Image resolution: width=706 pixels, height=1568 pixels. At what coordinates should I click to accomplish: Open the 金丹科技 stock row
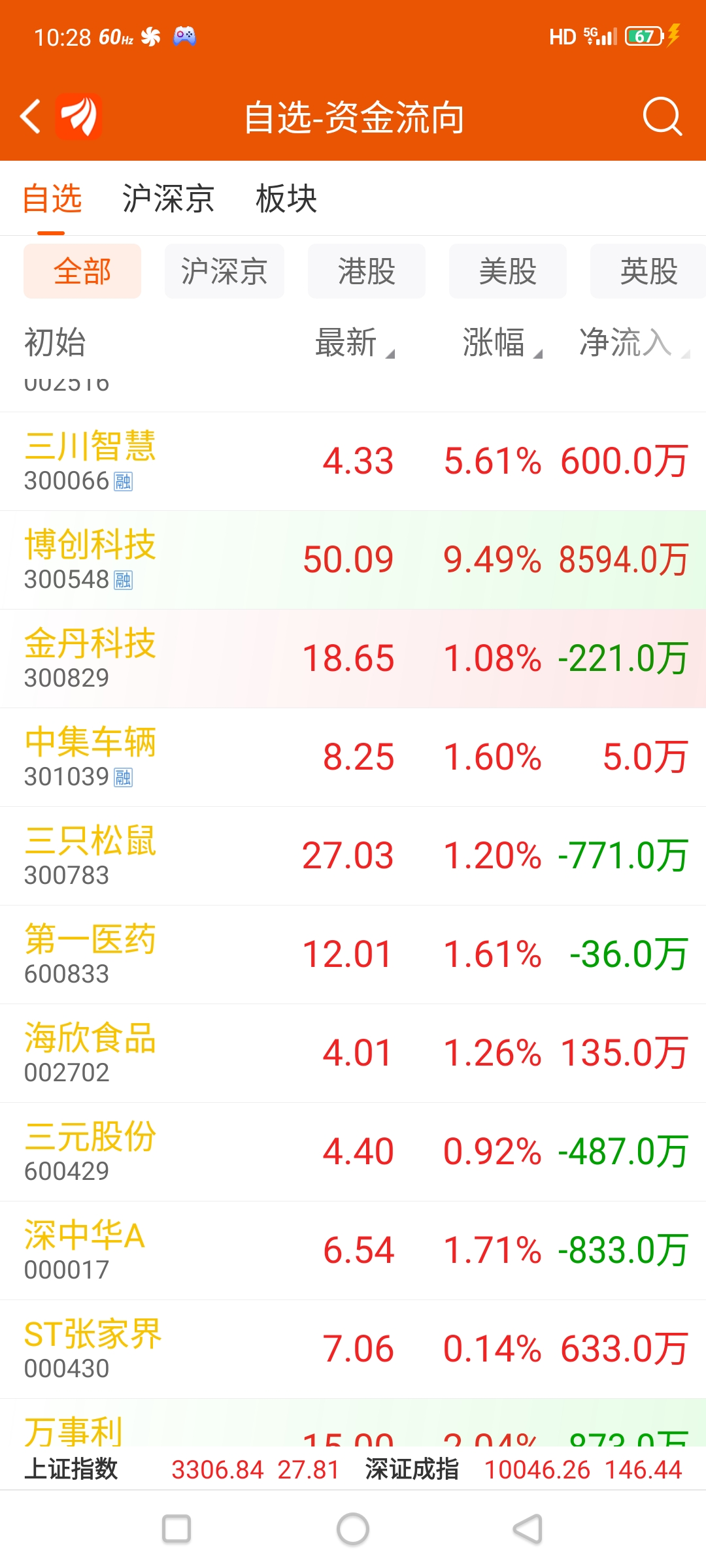353,659
